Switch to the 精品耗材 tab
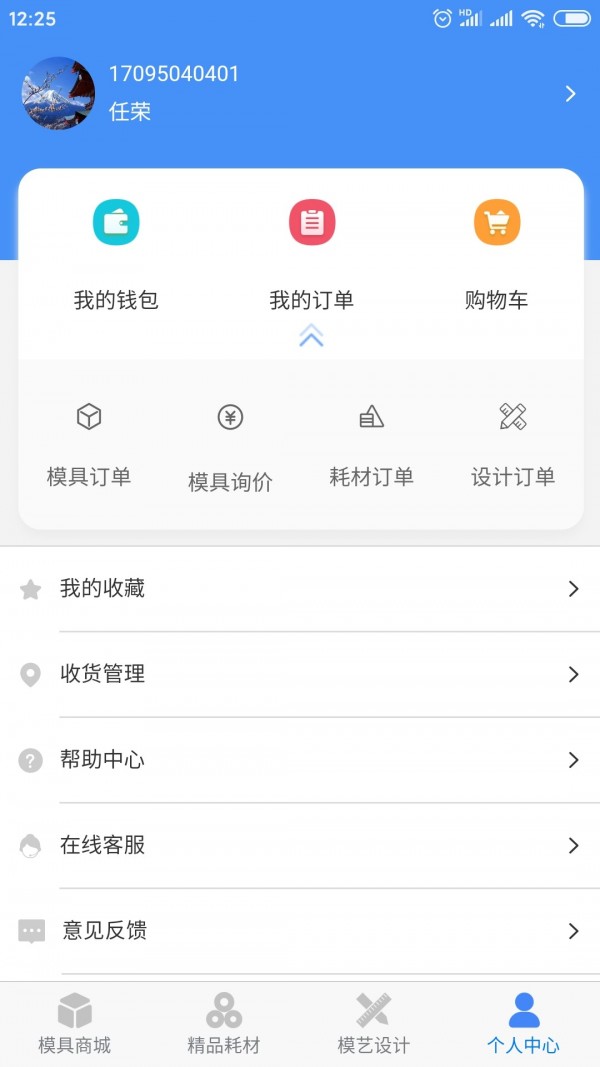 click(224, 1024)
